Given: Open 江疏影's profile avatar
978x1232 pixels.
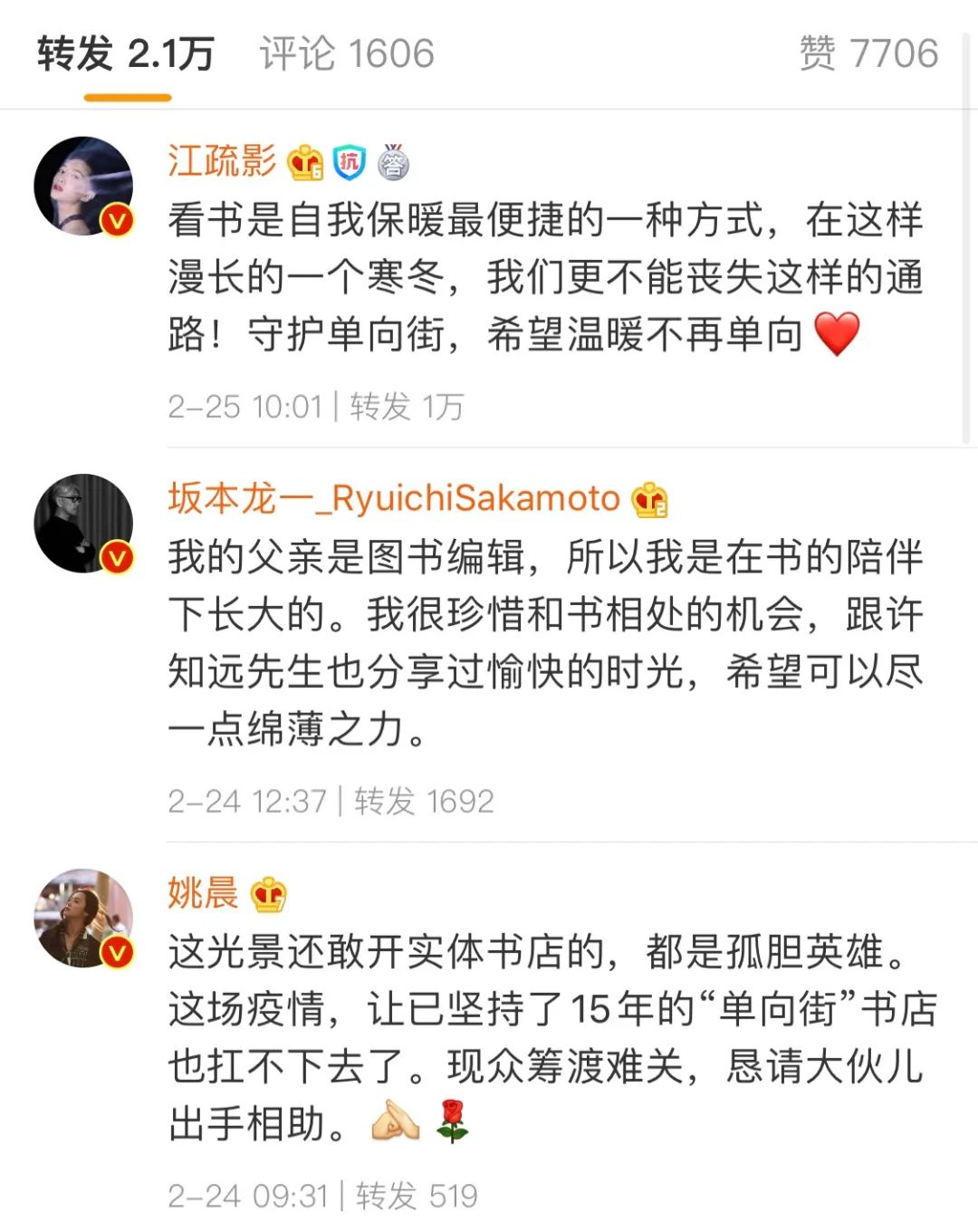Looking at the screenshot, I should point(83,187).
